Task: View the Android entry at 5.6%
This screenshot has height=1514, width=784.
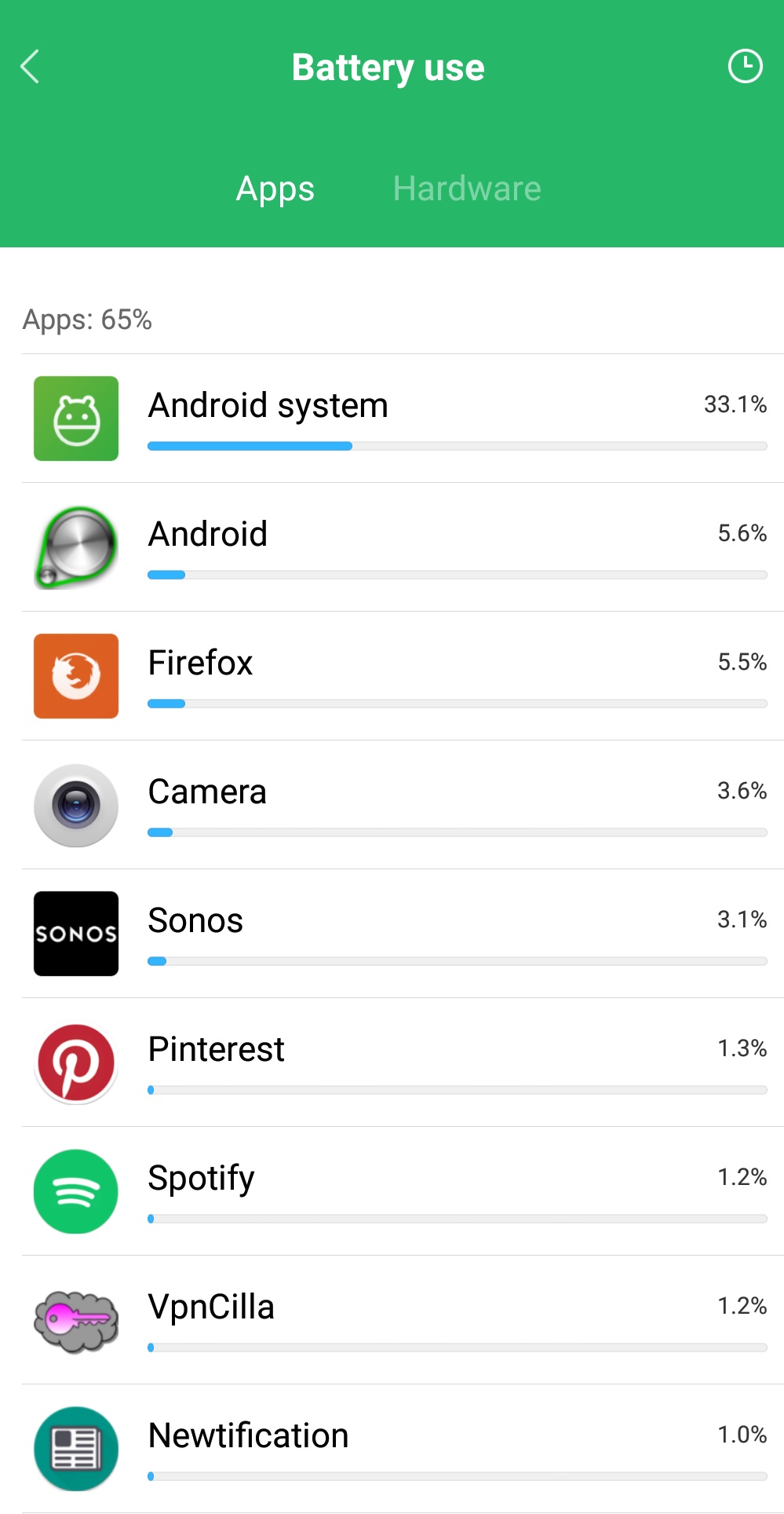Action: click(403, 547)
